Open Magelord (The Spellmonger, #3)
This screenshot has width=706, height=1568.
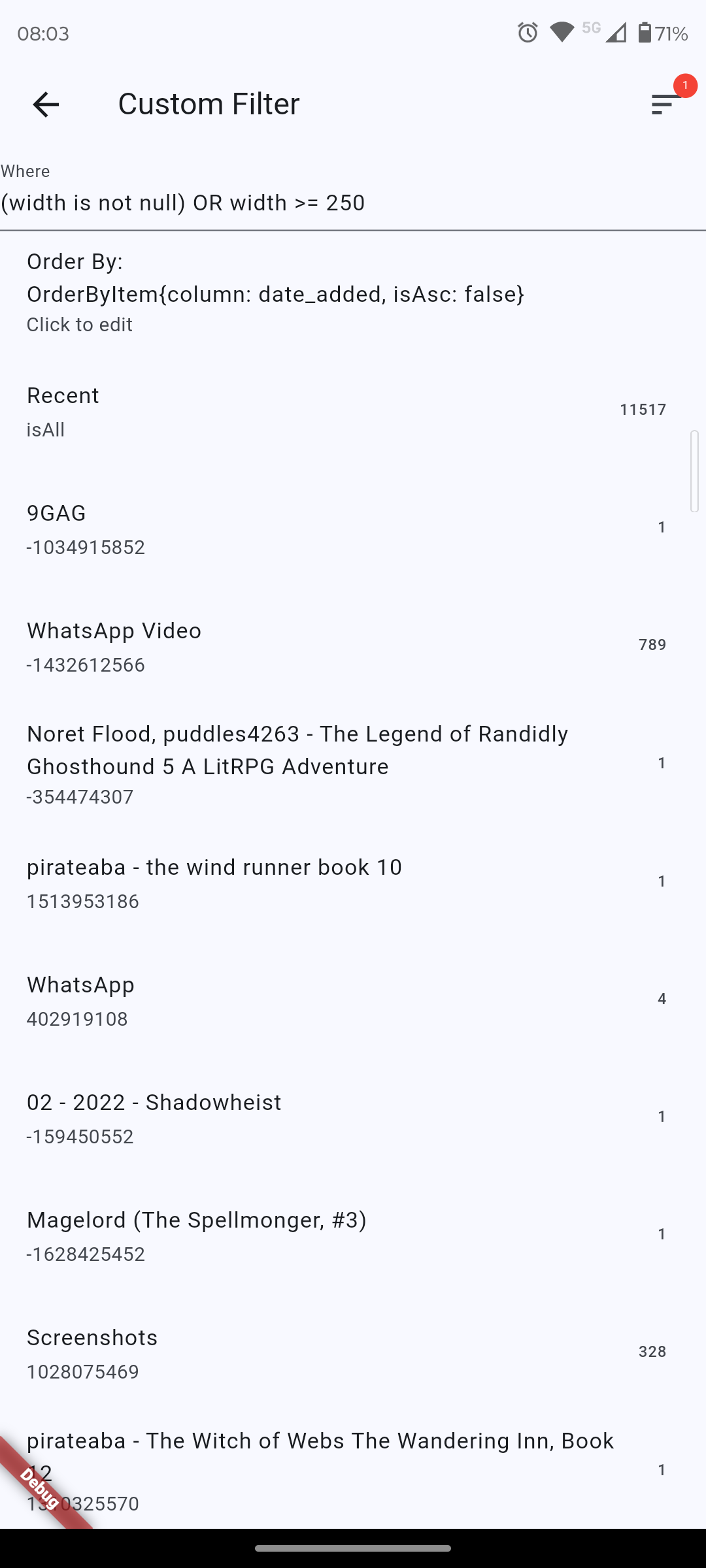click(353, 1235)
